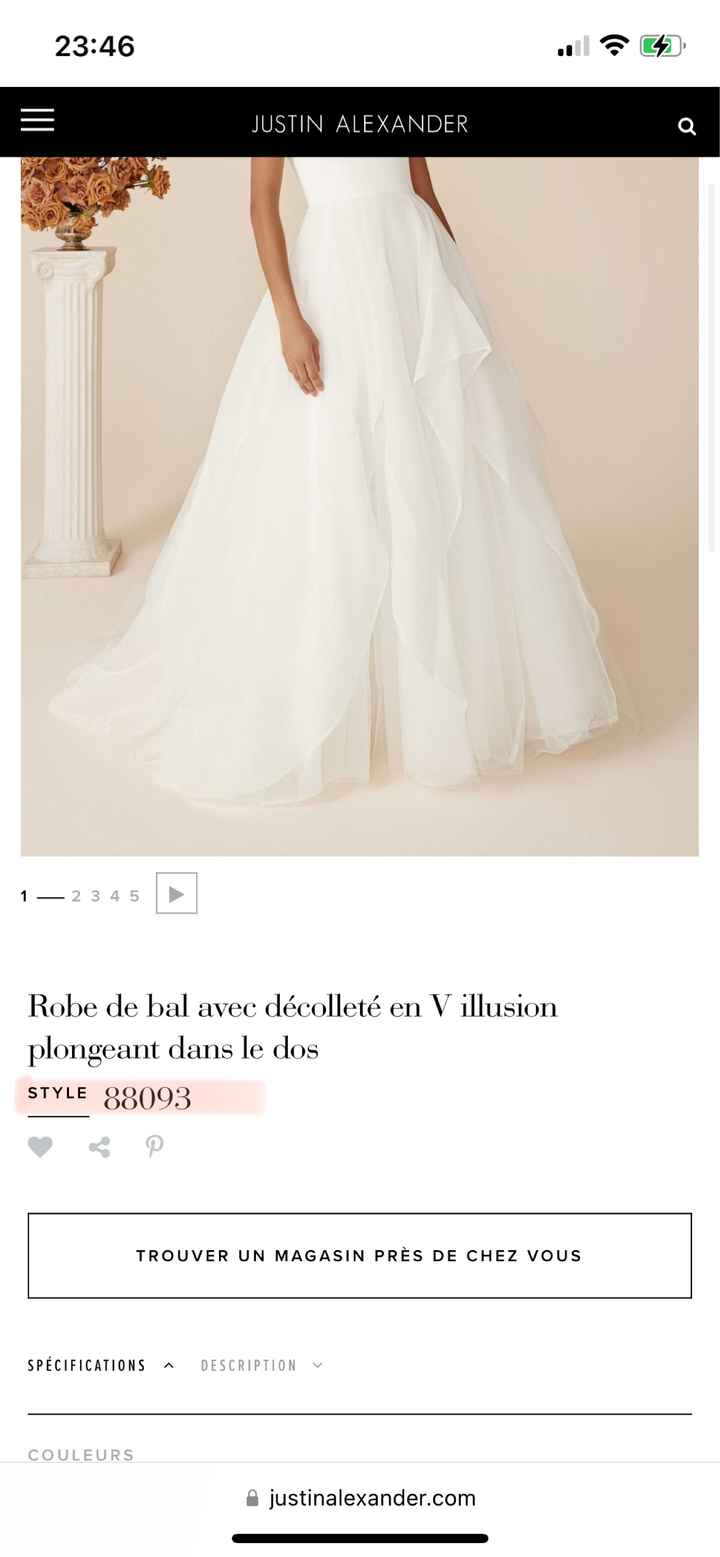
Task: Tap the justinalexander.com address bar
Action: coord(360,1498)
